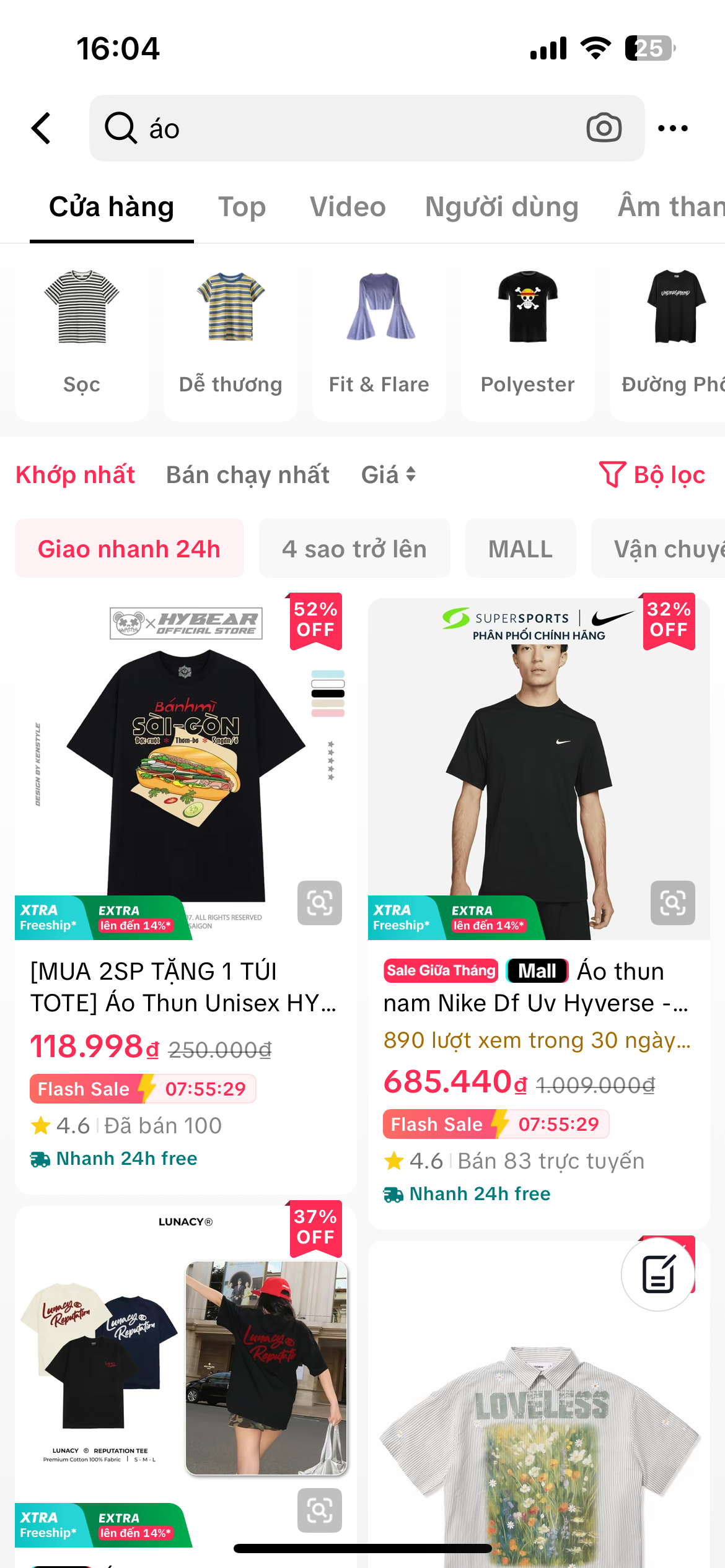Sort results by Giá
Screen dimensions: 725x1568
pos(388,475)
